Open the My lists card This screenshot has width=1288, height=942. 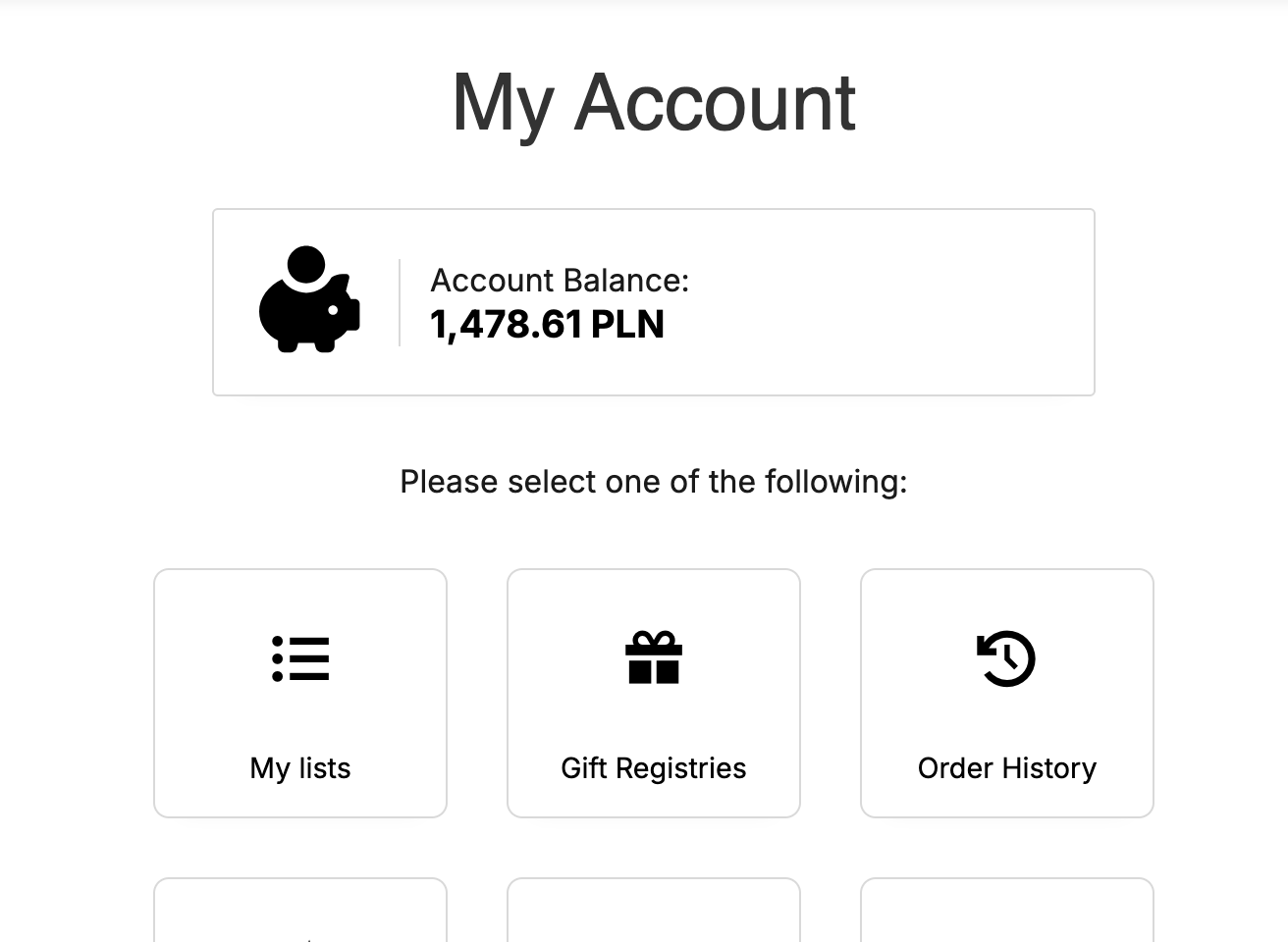click(300, 693)
